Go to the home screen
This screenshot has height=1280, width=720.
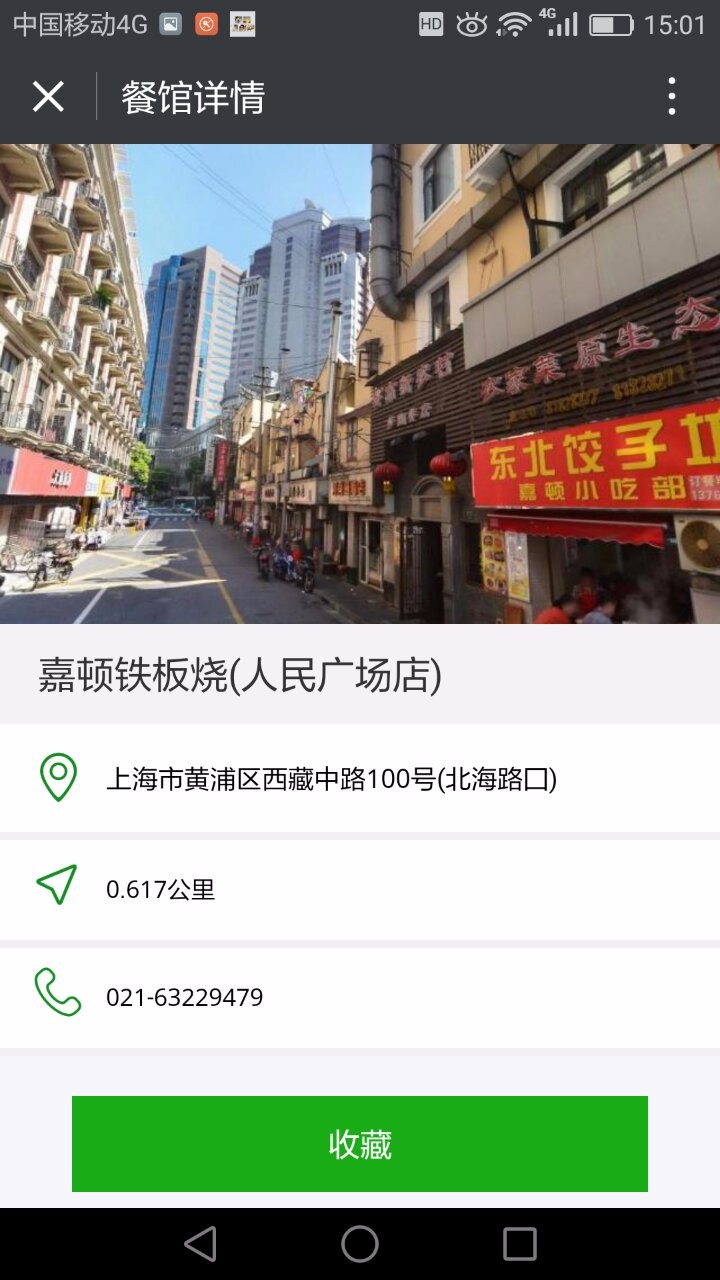(x=360, y=1244)
